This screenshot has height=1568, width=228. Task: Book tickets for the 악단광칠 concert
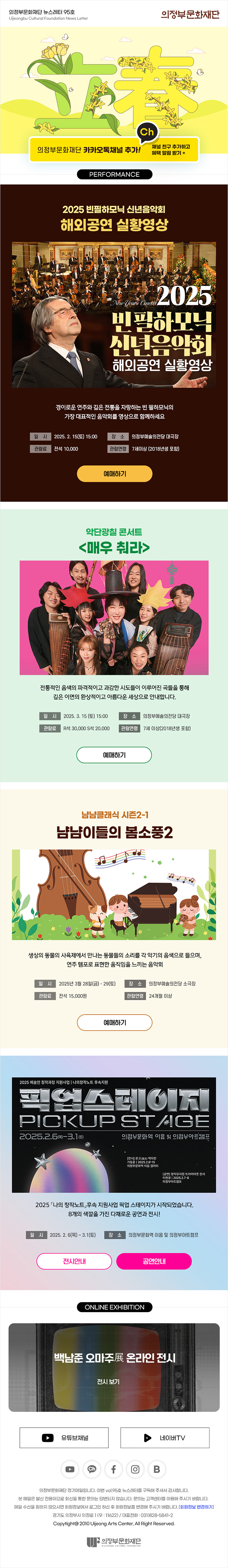tap(114, 755)
